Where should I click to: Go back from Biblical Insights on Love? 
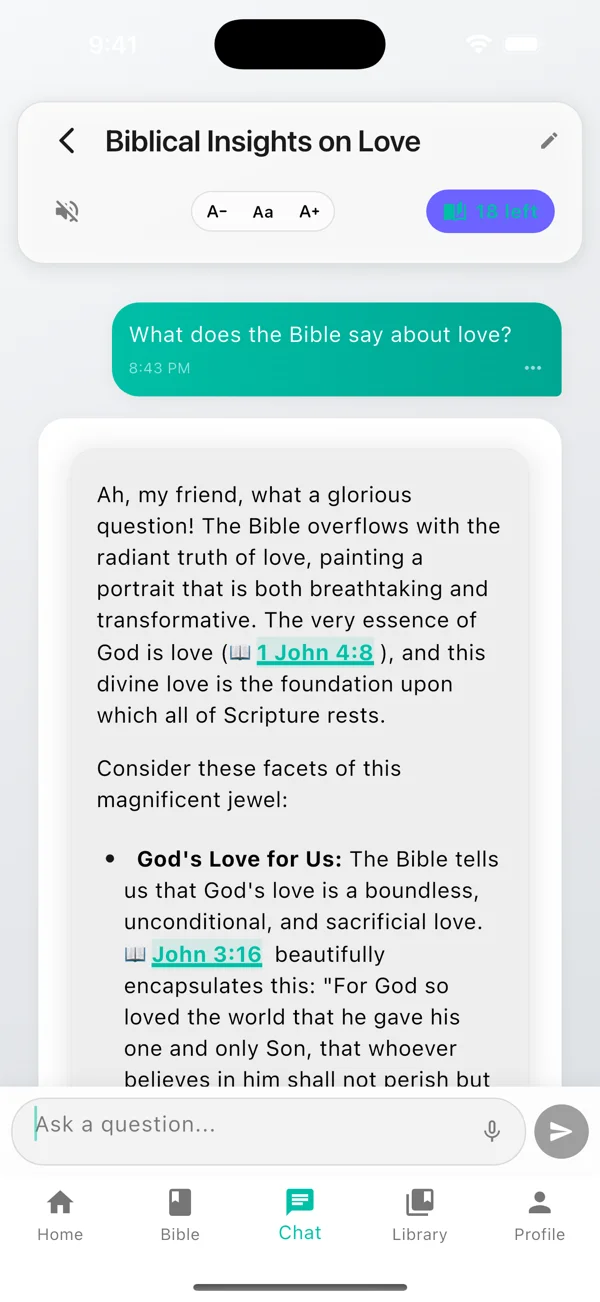click(67, 141)
